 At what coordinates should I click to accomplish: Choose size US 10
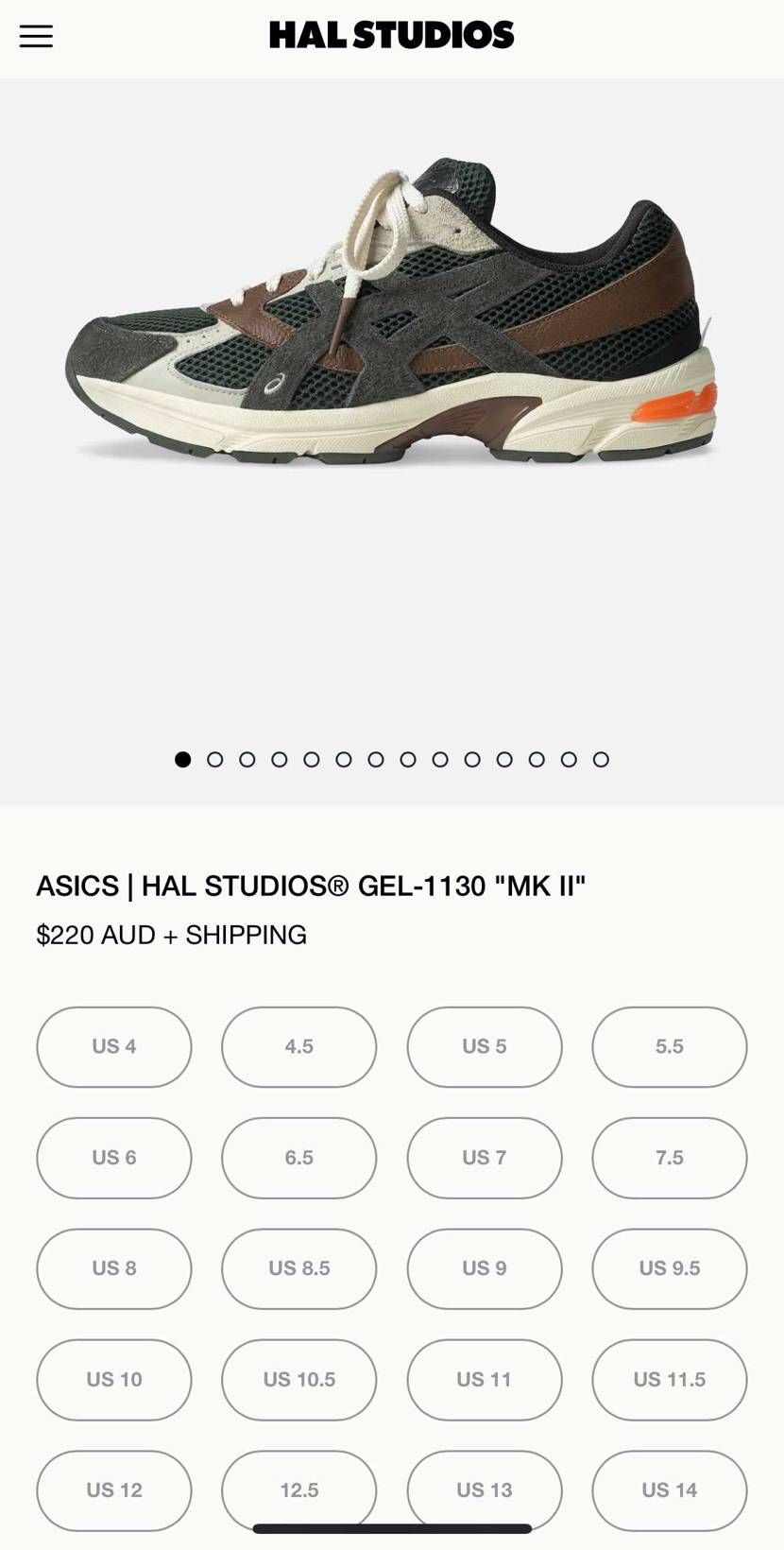[x=113, y=1380]
